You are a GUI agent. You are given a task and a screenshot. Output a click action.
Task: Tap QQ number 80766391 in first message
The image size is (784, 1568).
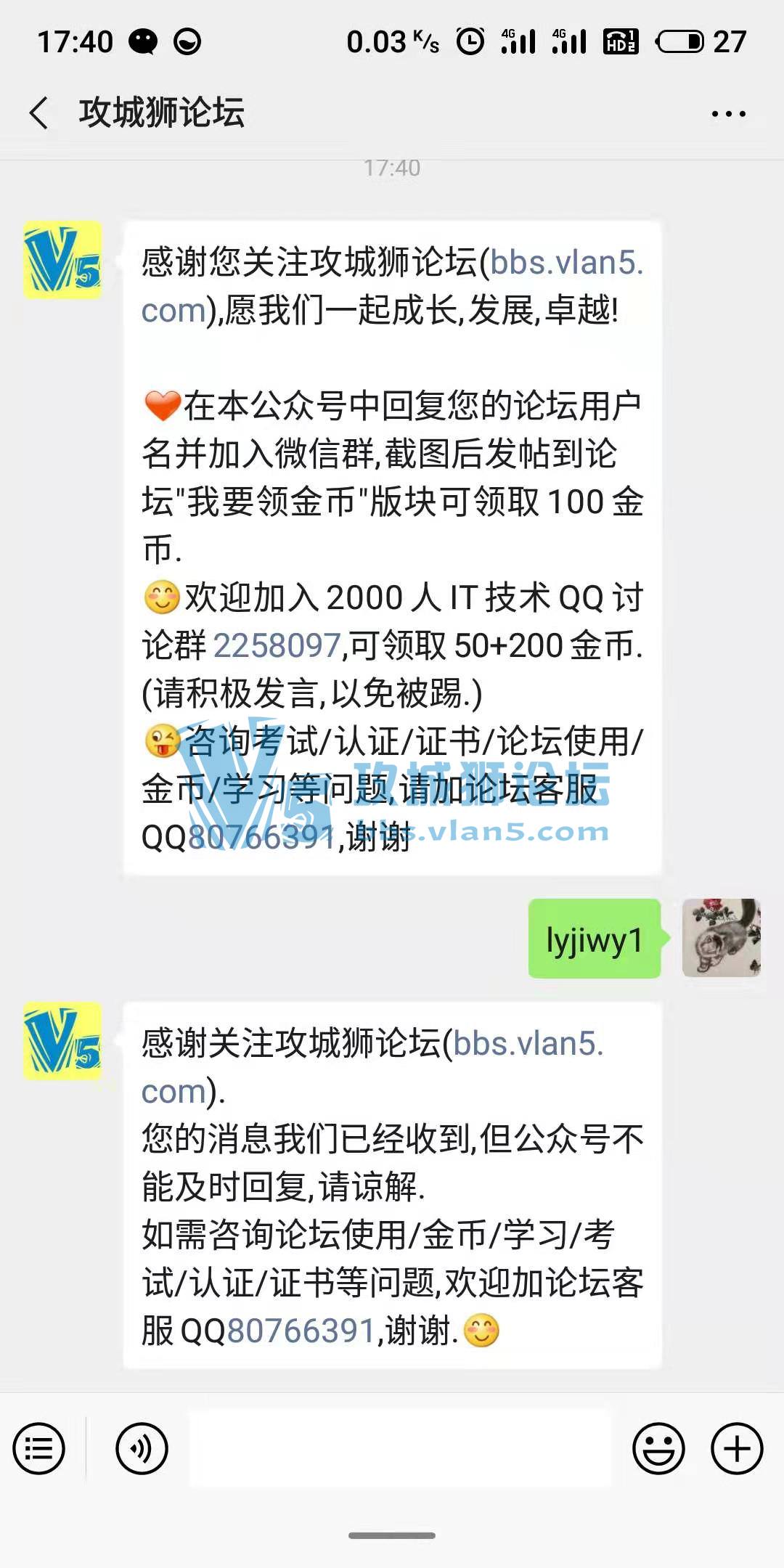(261, 837)
